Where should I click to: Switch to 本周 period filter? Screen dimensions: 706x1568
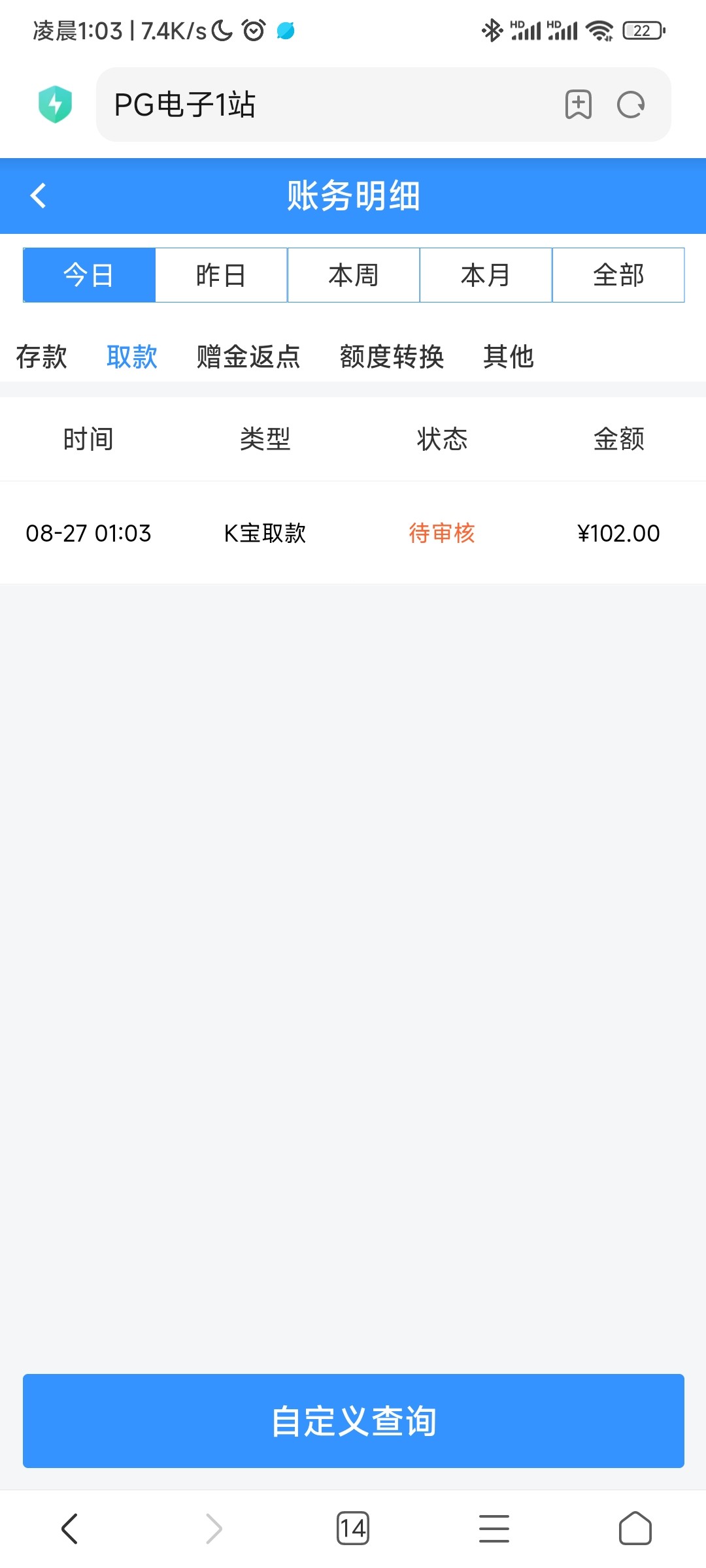353,275
